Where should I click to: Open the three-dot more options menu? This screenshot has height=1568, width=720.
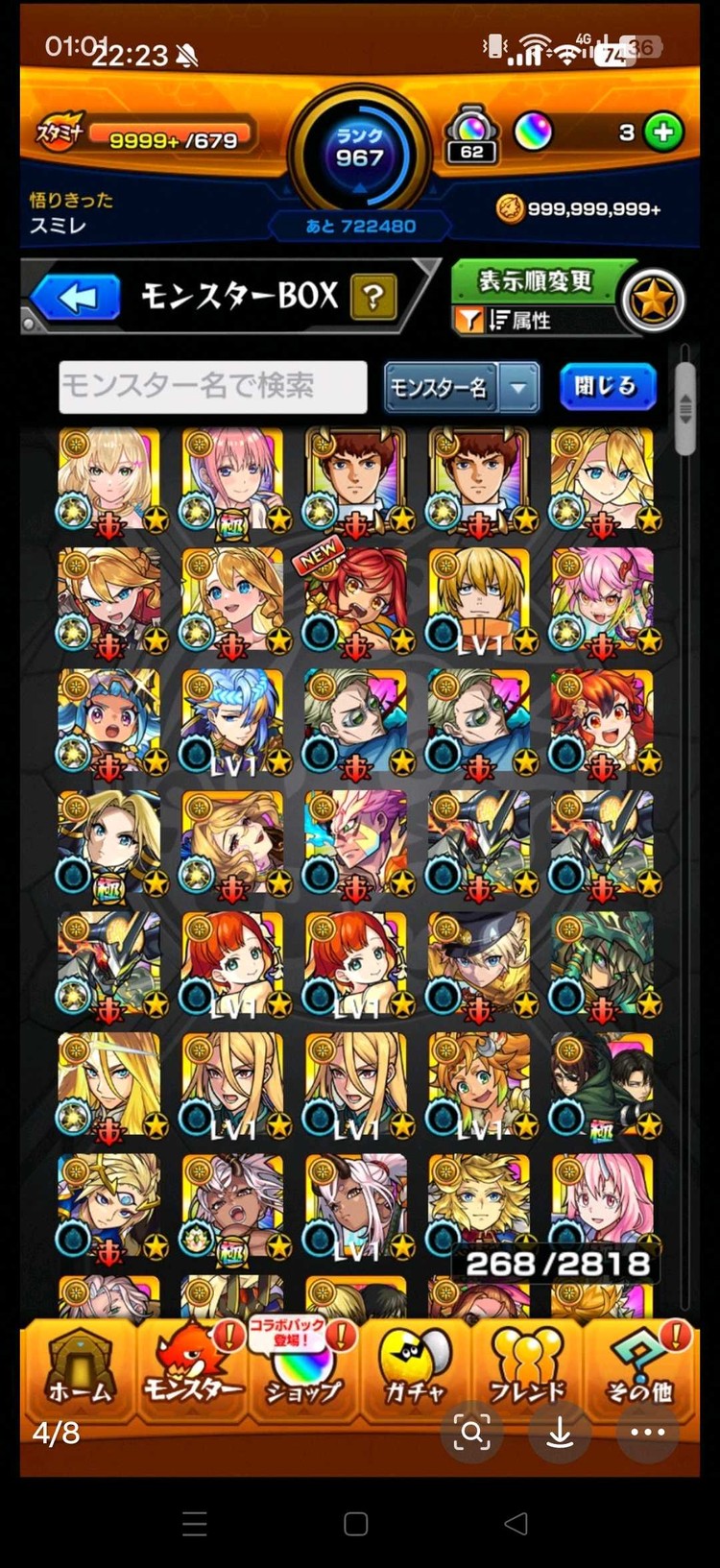(x=648, y=1433)
